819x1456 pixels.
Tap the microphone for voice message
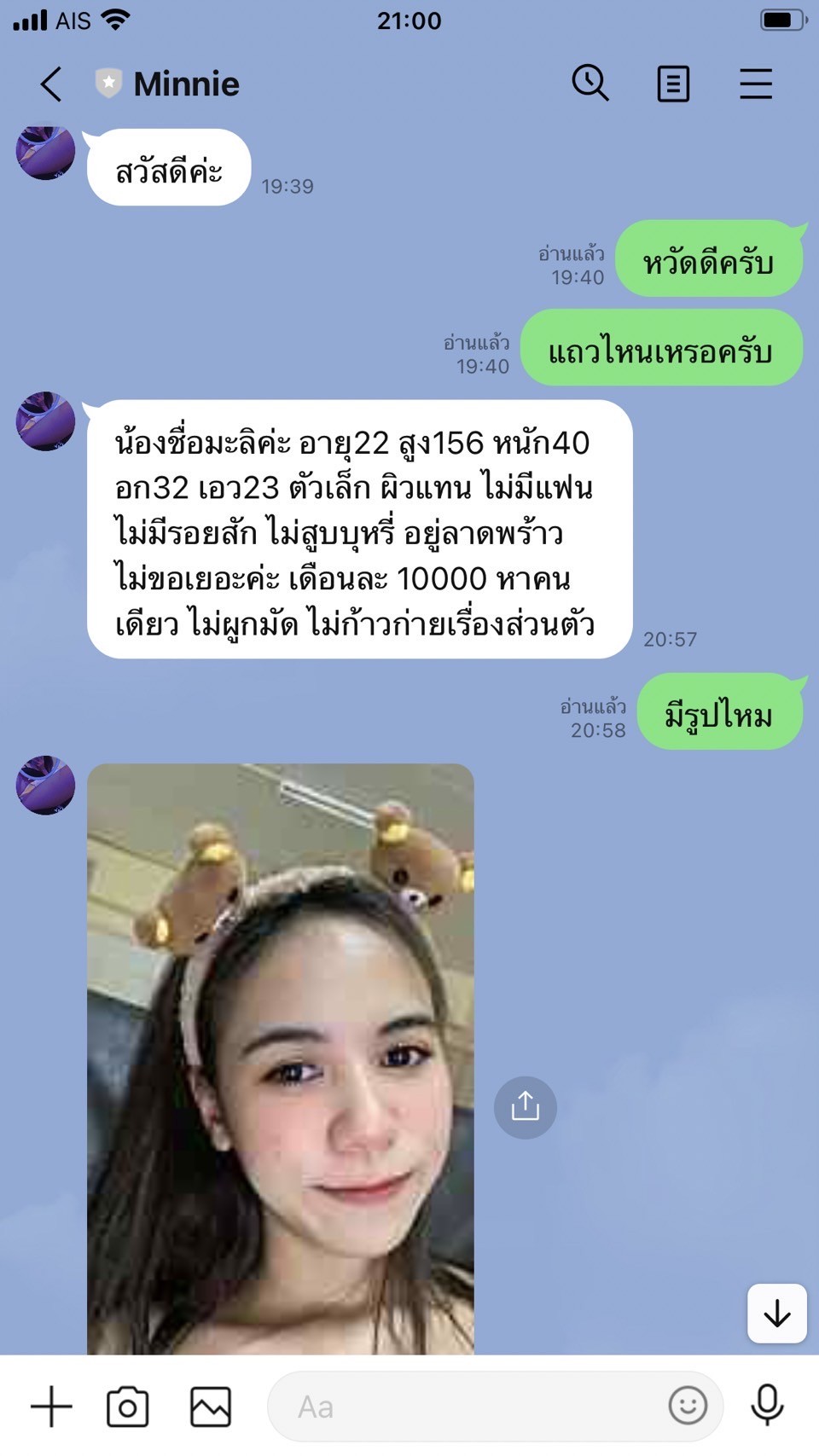tap(767, 1405)
